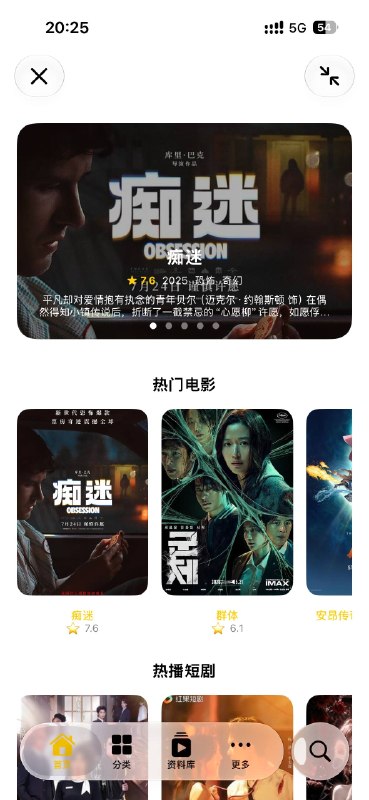Open the 痴迷 movie poster card

click(x=82, y=502)
